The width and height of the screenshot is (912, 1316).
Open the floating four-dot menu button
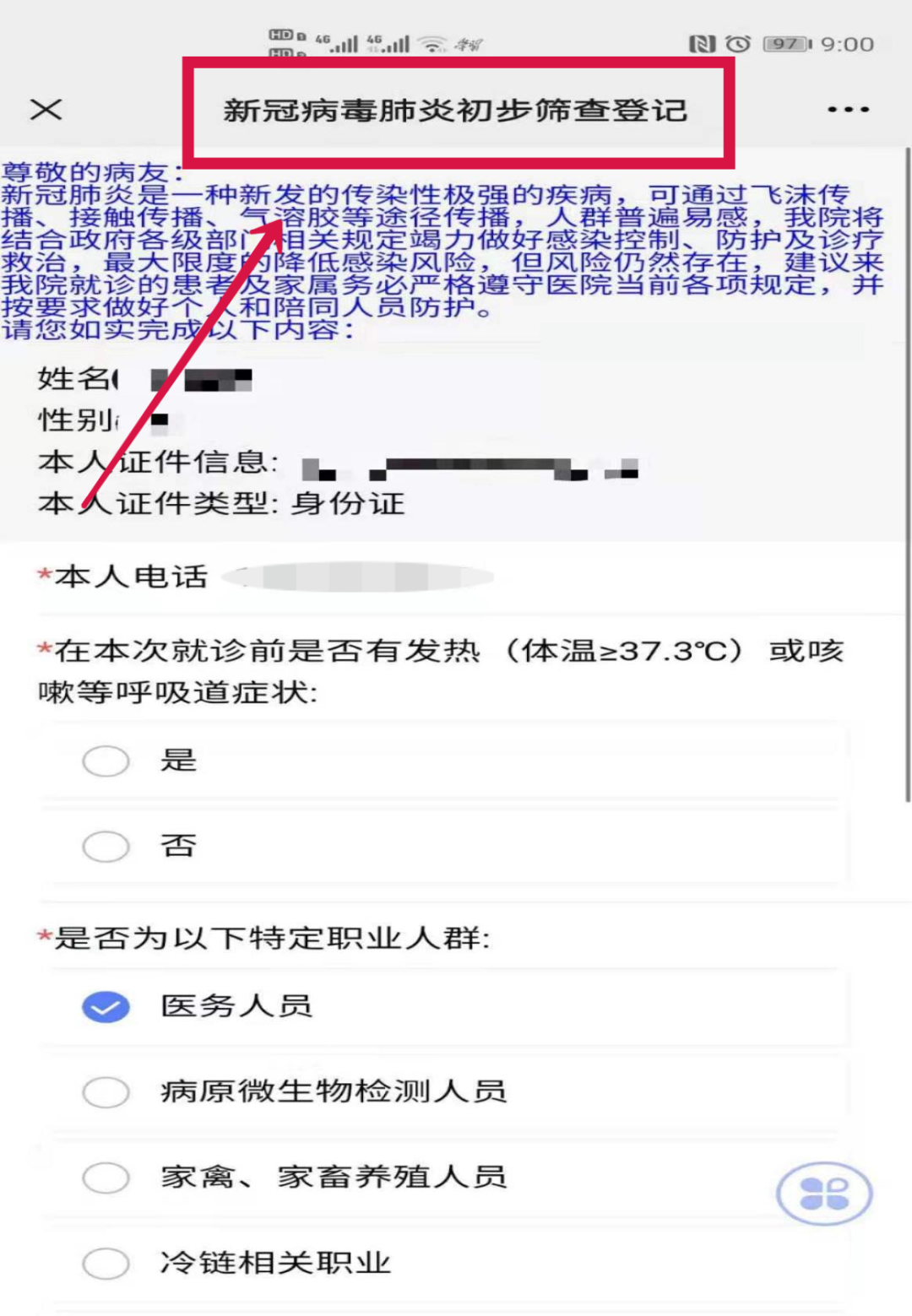[824, 1194]
